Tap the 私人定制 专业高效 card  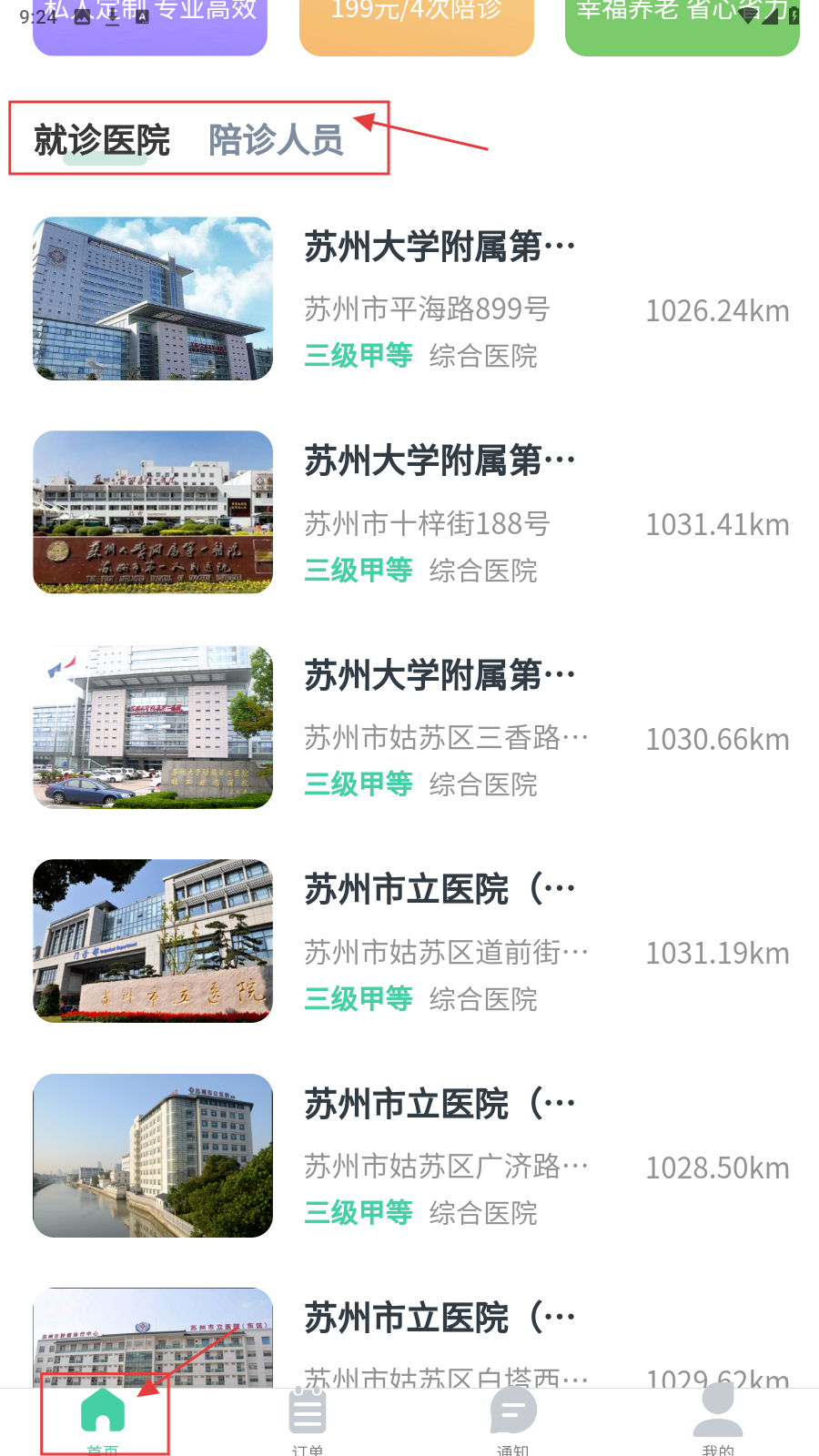click(x=150, y=25)
